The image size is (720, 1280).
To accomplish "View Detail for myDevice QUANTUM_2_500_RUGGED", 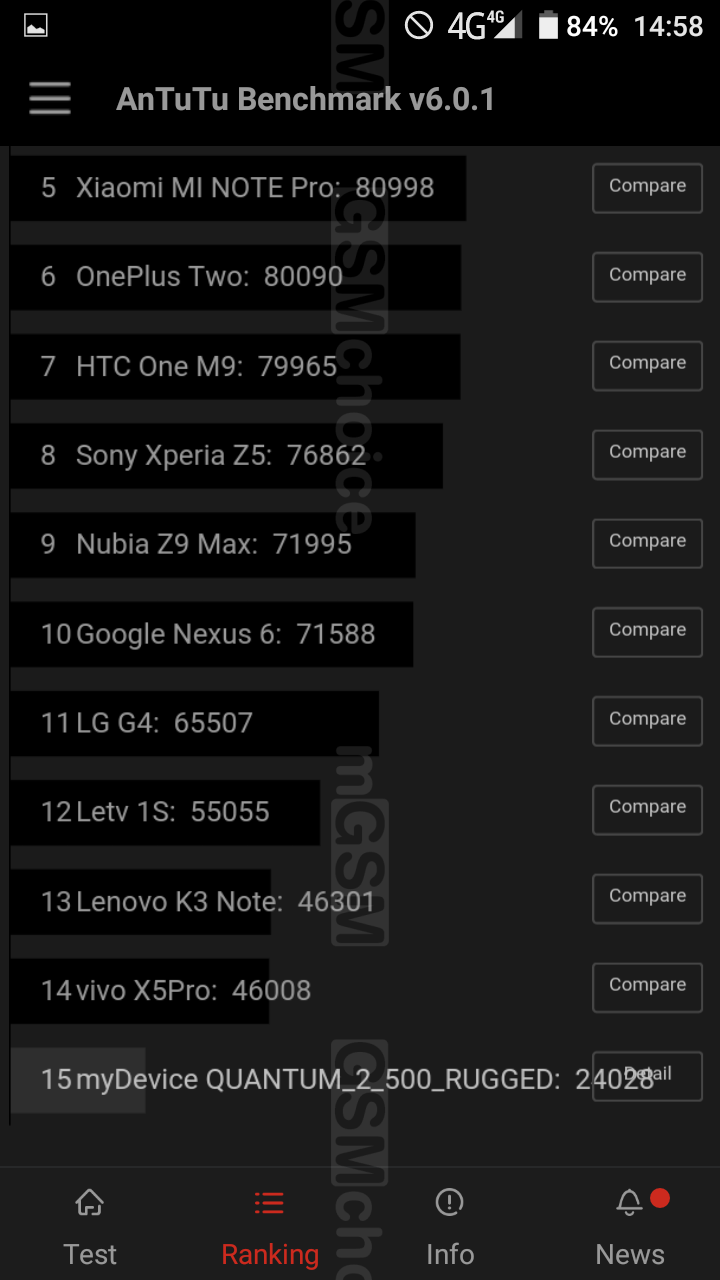I will click(647, 1076).
